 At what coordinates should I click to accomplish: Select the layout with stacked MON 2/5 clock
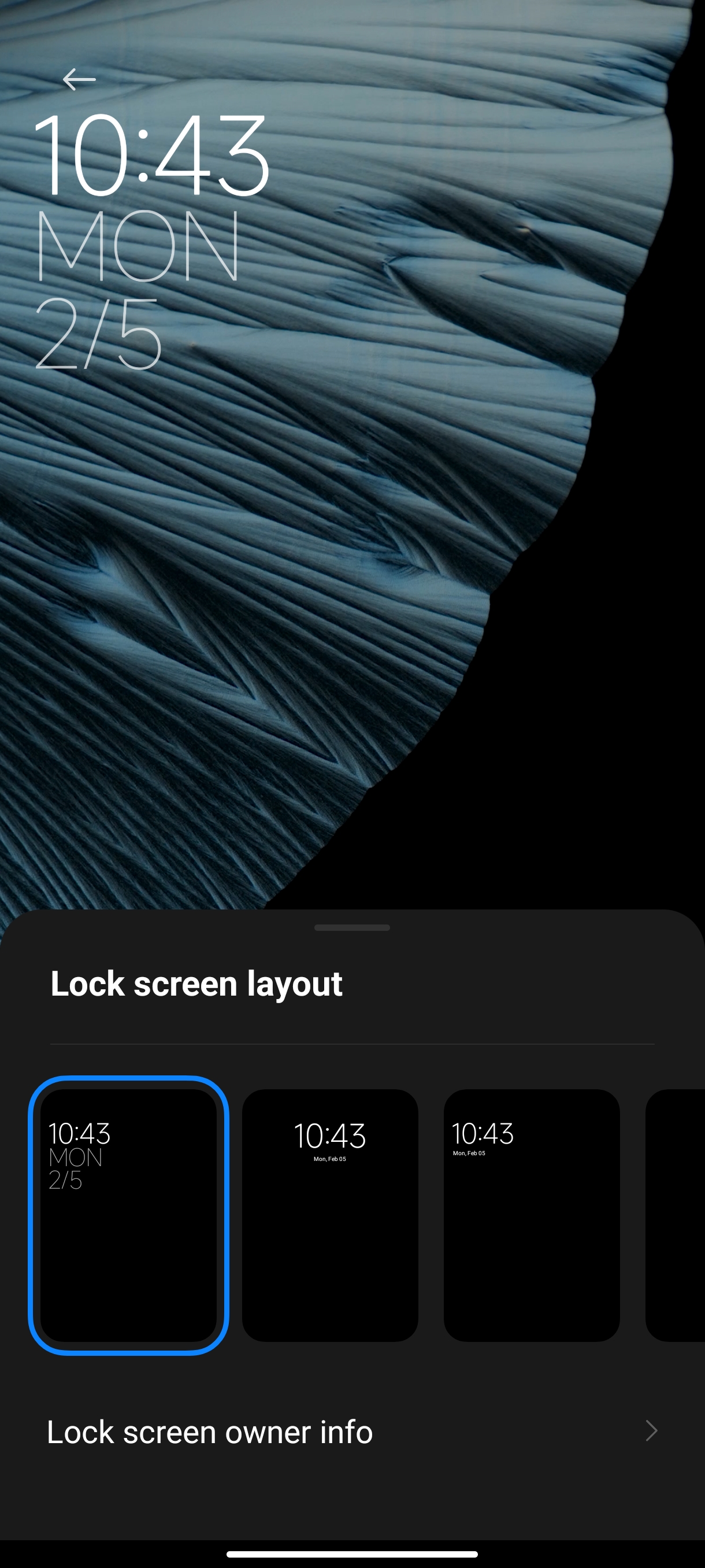(128, 1215)
